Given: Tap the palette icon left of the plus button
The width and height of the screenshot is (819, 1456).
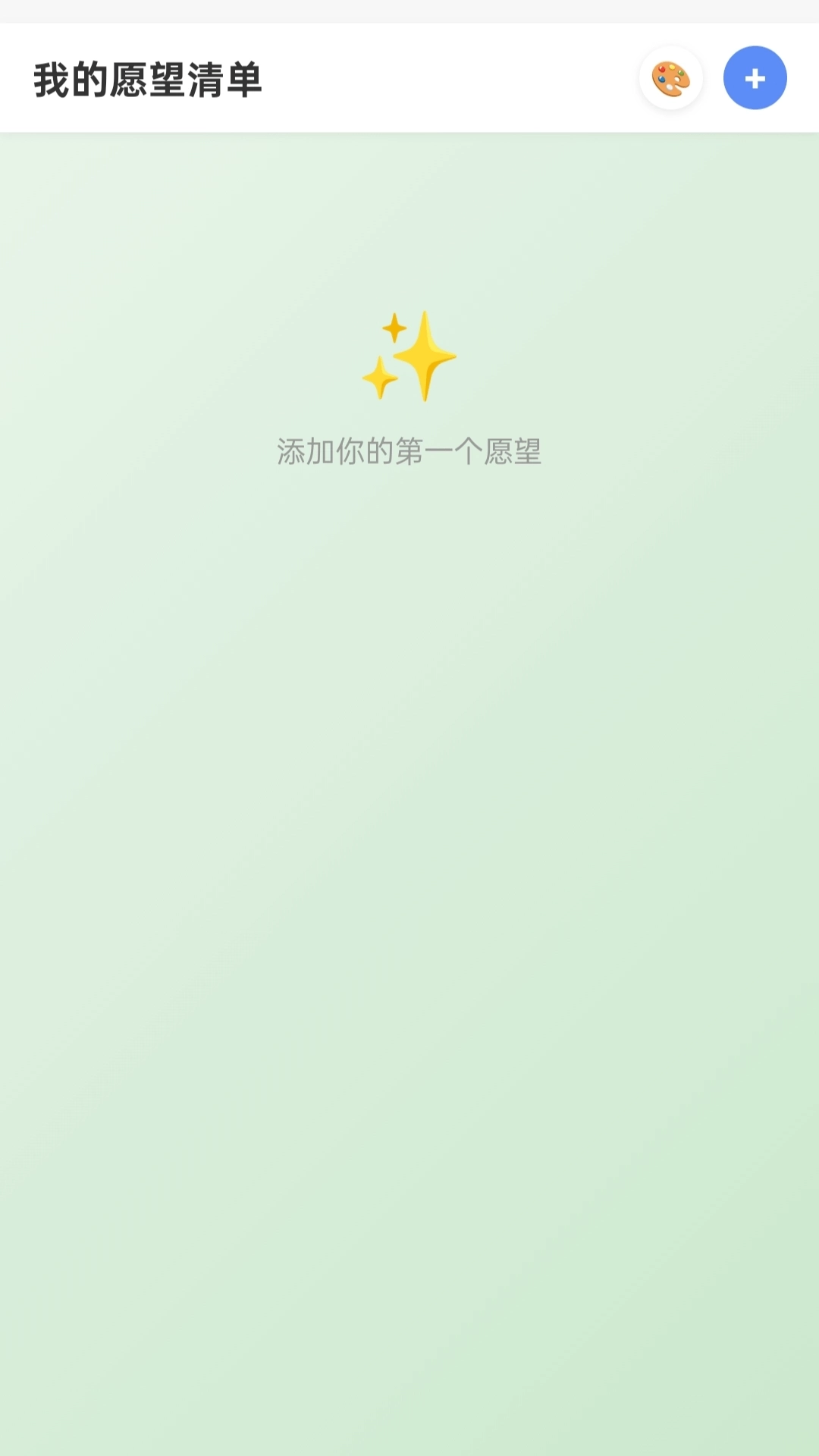Looking at the screenshot, I should pos(670,77).
